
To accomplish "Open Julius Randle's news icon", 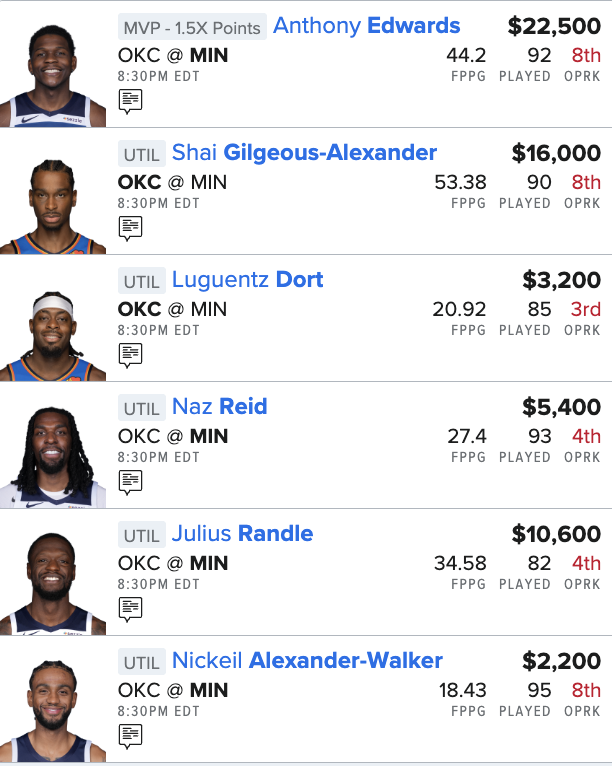I will (x=130, y=609).
